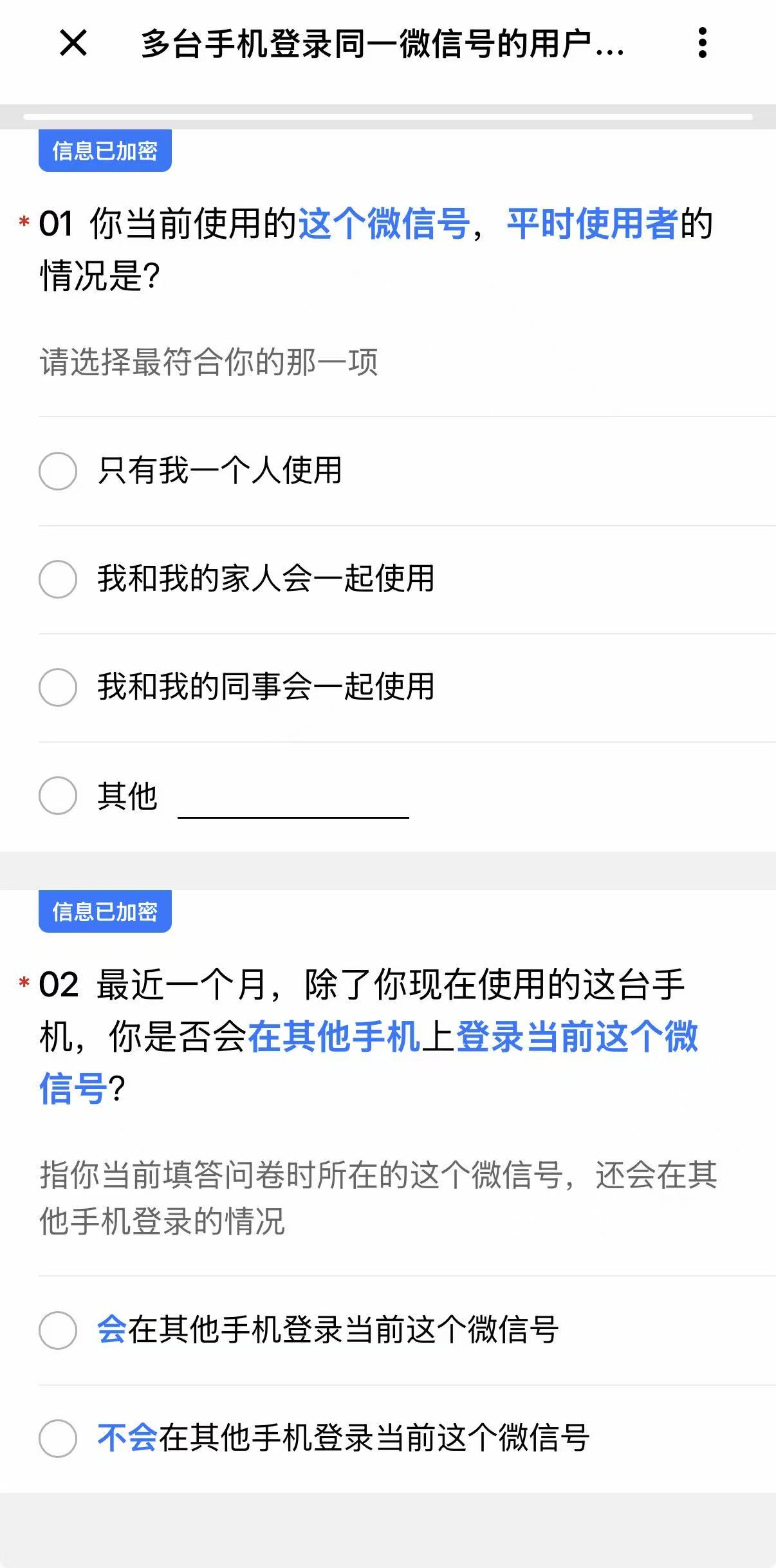Click the first 信息已加密 encrypted badge
Image resolution: width=776 pixels, height=1568 pixels.
(x=107, y=150)
